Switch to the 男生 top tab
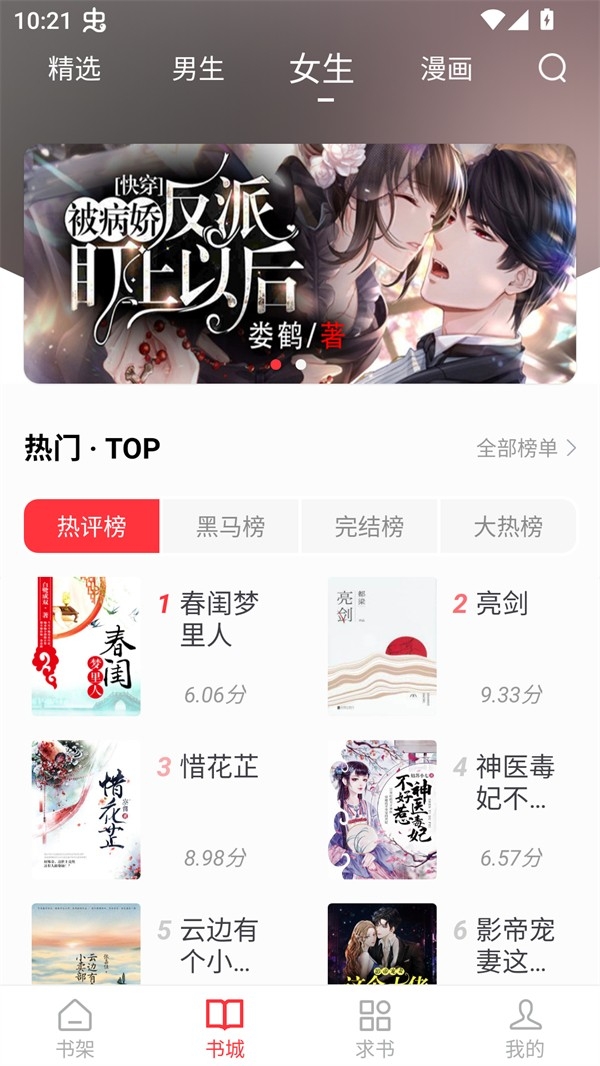The height and width of the screenshot is (1066, 600). pos(198,69)
